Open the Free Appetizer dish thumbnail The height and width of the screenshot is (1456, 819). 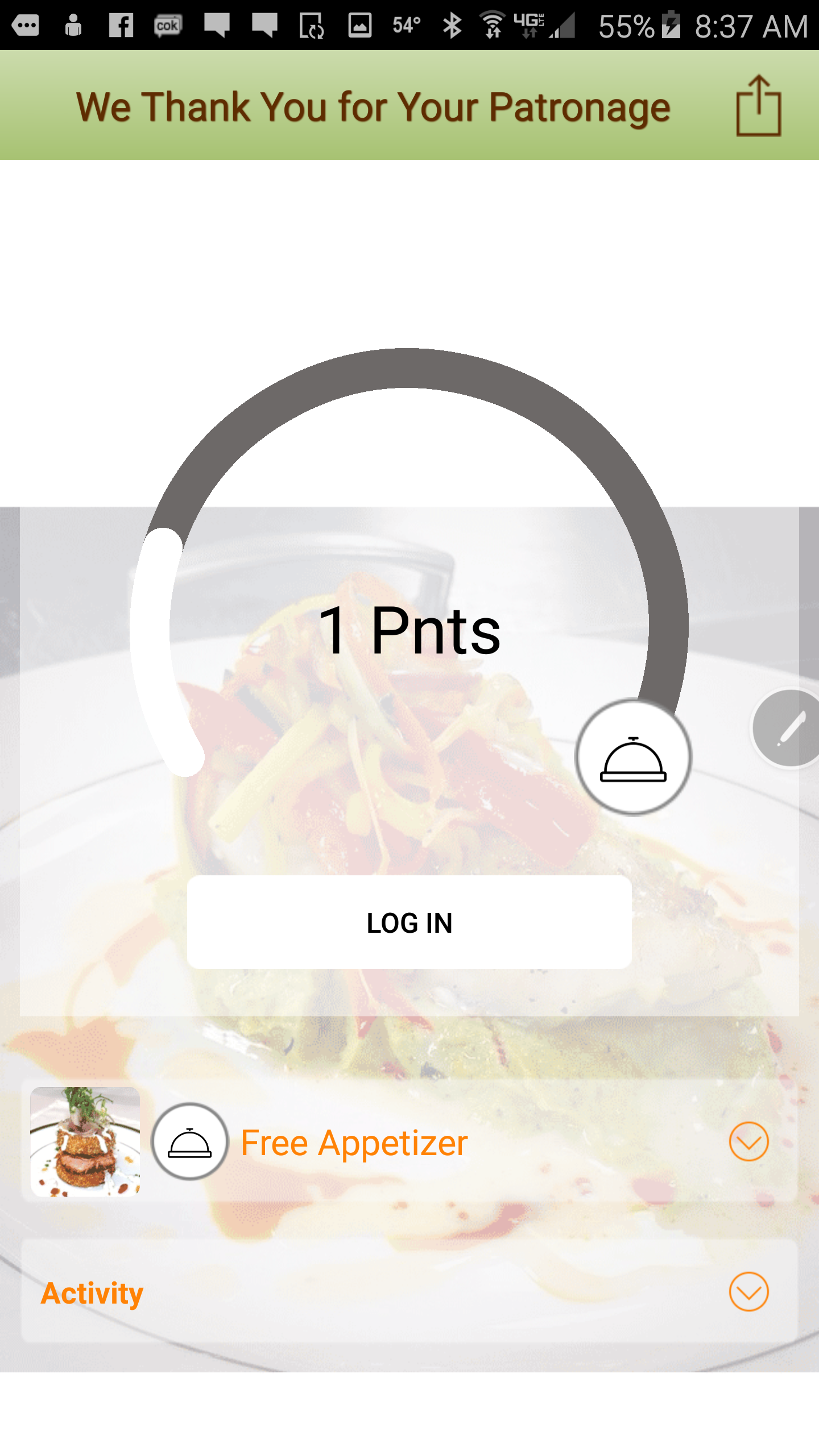coord(85,1141)
